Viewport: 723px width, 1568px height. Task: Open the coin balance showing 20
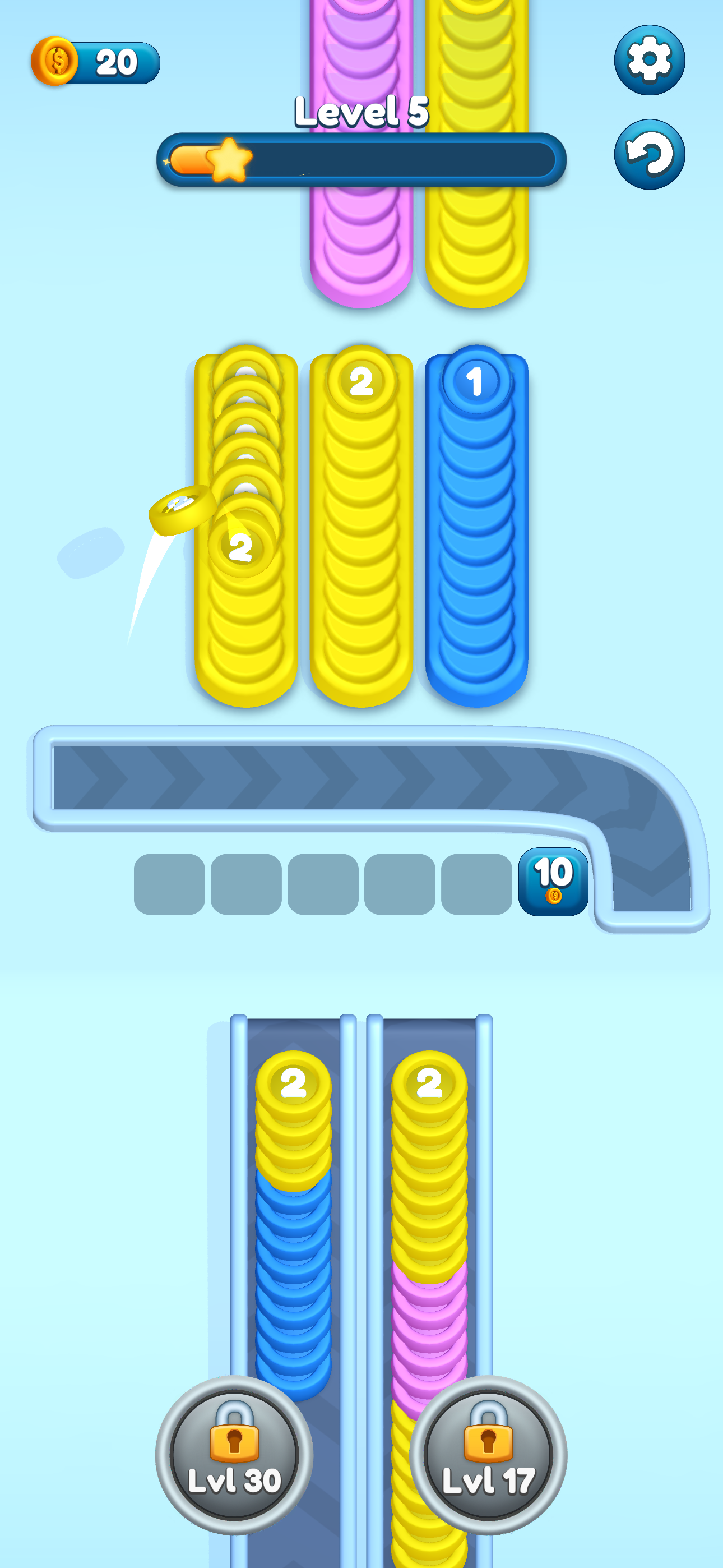coord(95,62)
